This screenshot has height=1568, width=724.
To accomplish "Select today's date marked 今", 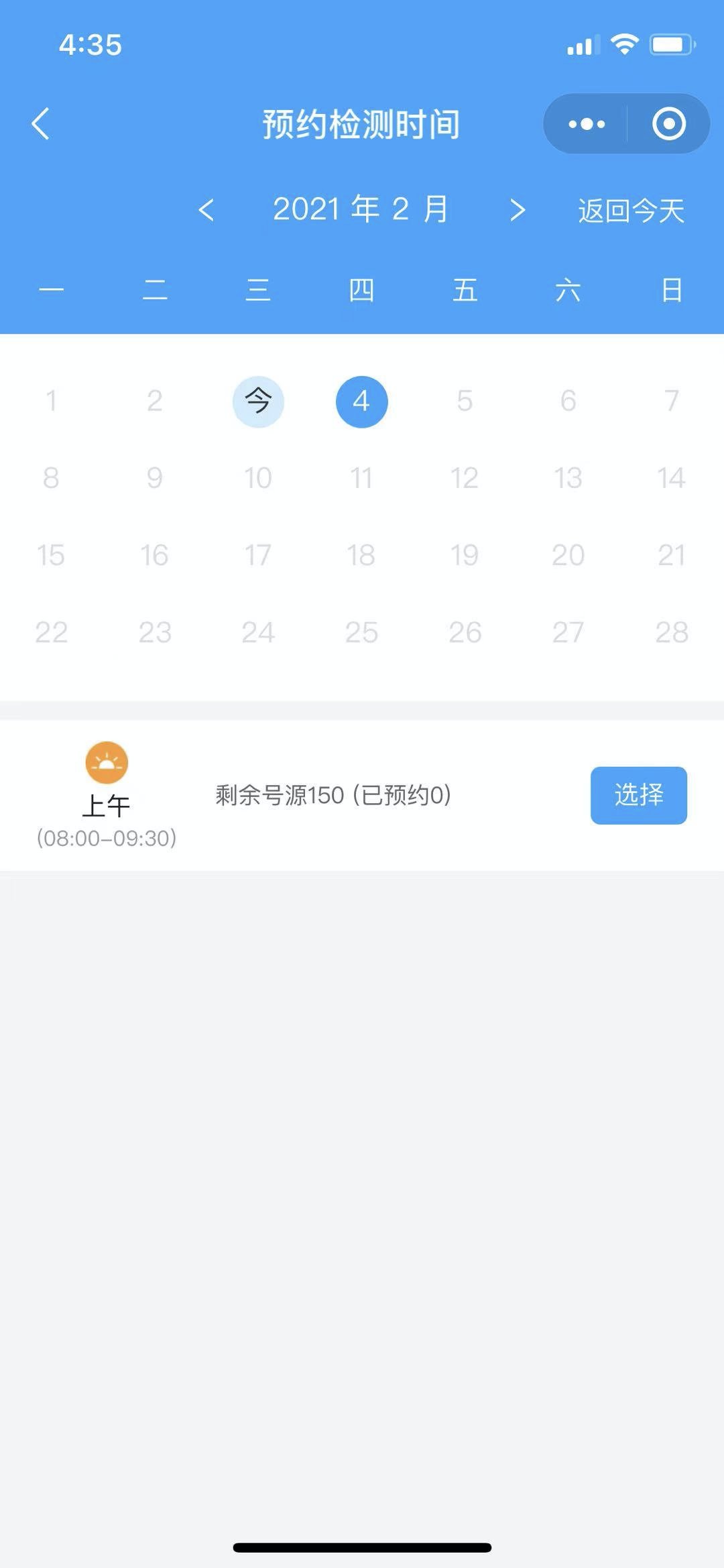I will coord(258,402).
